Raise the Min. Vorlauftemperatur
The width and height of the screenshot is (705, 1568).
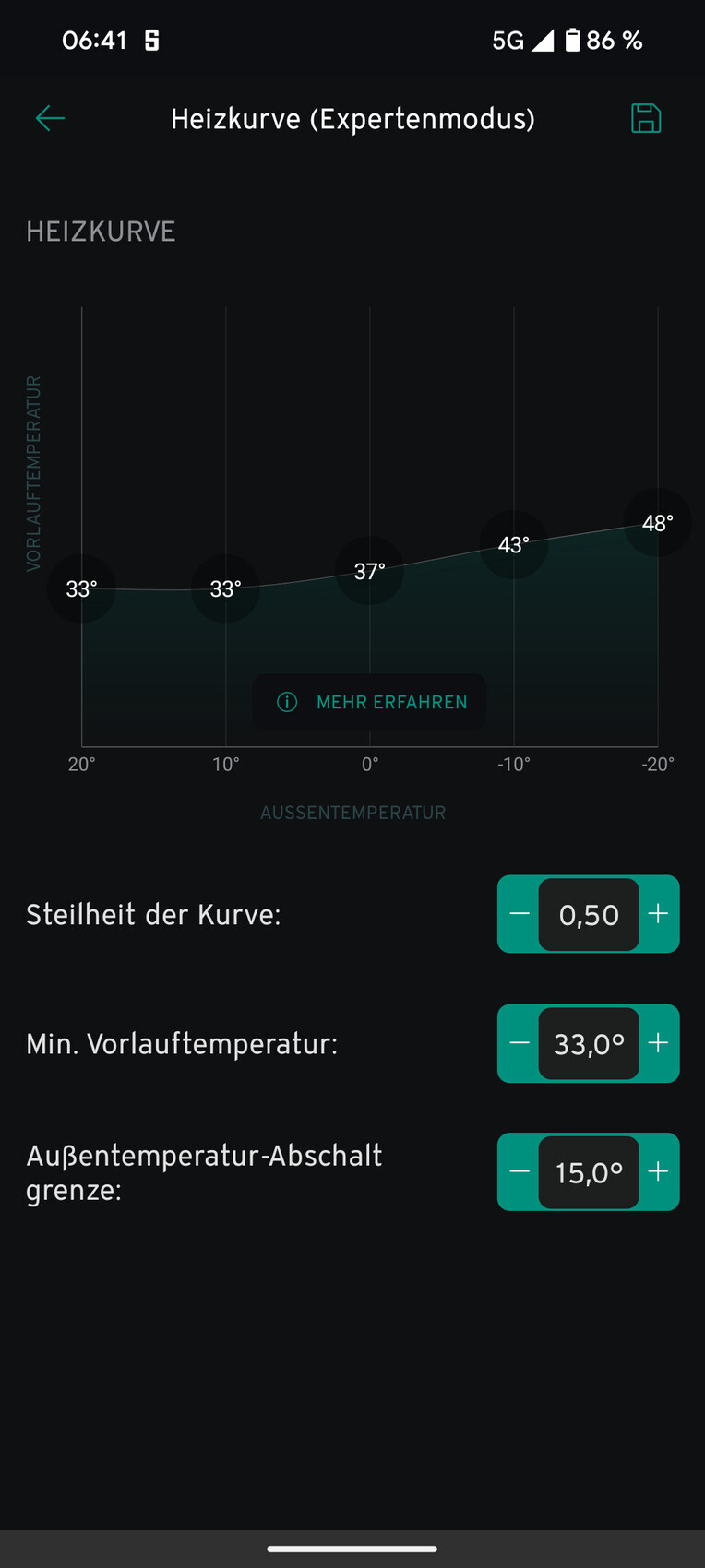click(x=658, y=1043)
